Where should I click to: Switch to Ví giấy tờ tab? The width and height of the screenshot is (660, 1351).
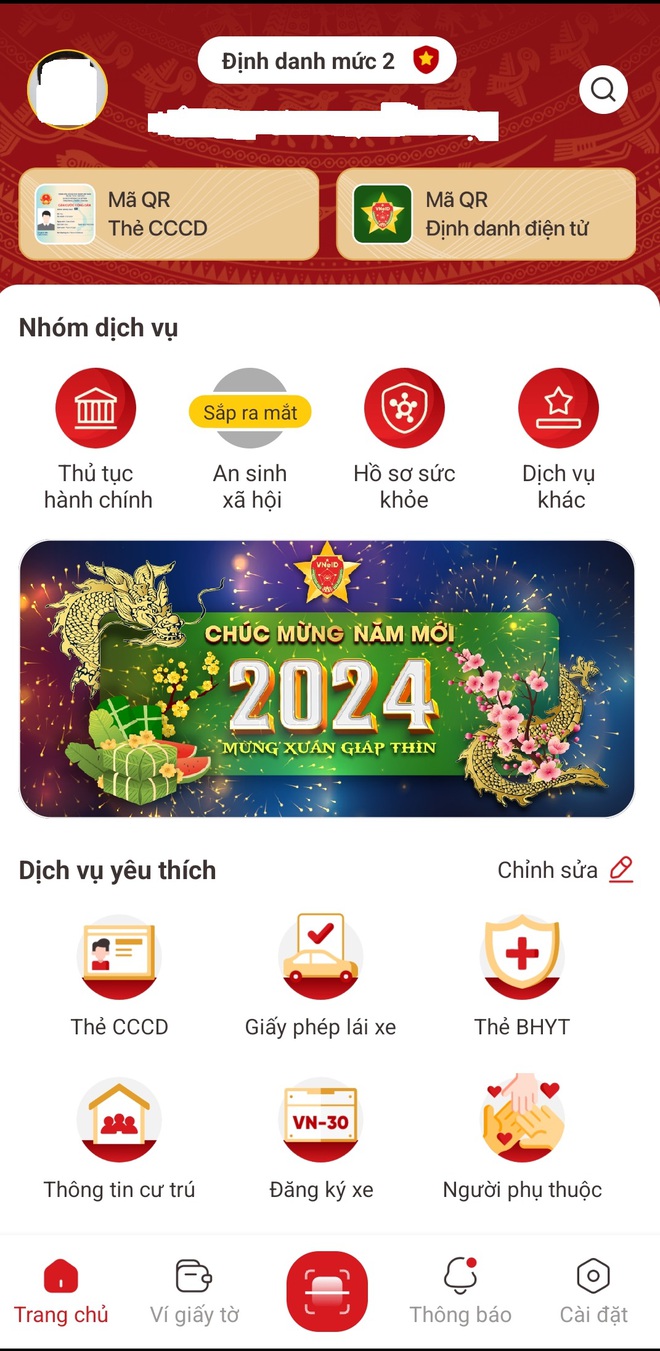coord(194,1292)
